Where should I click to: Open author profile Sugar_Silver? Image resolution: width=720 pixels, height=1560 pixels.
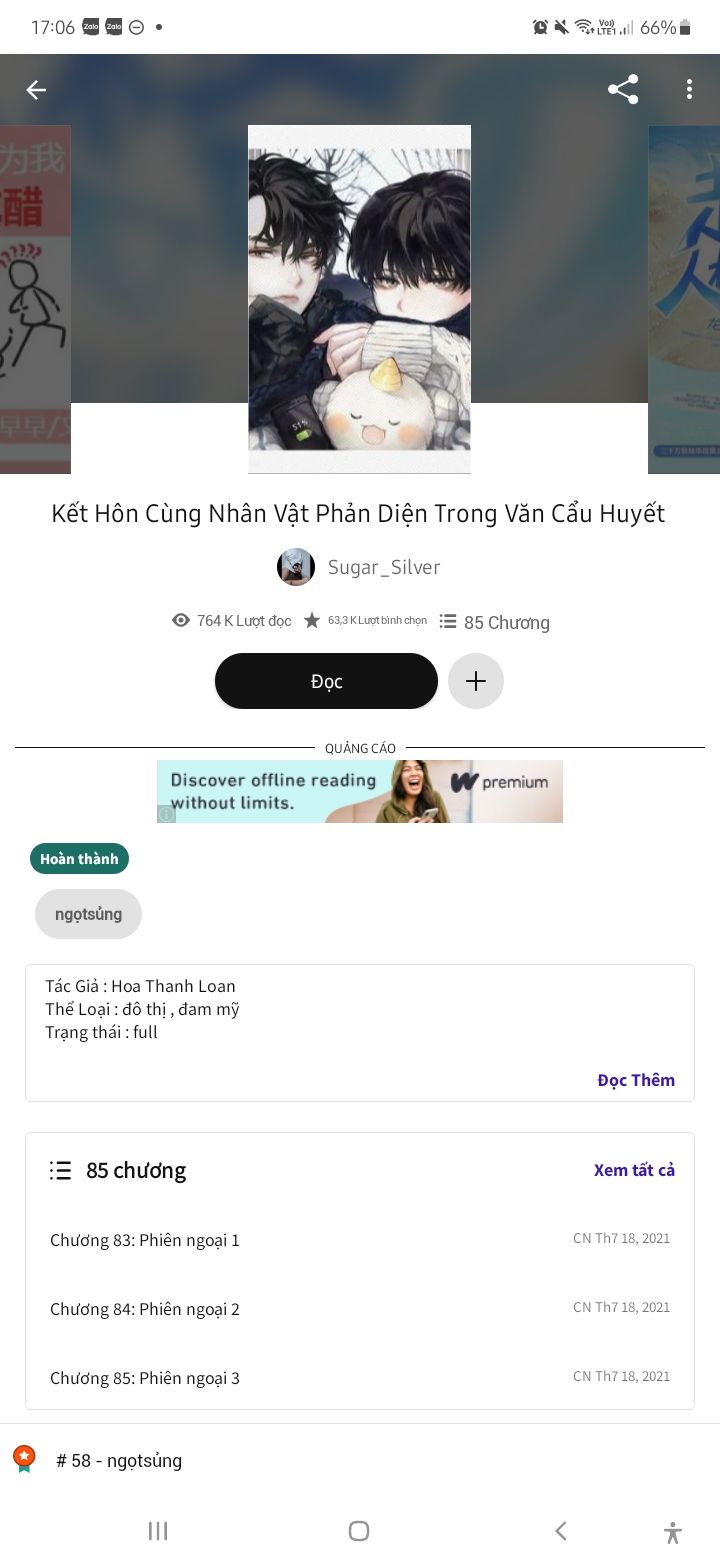(359, 567)
